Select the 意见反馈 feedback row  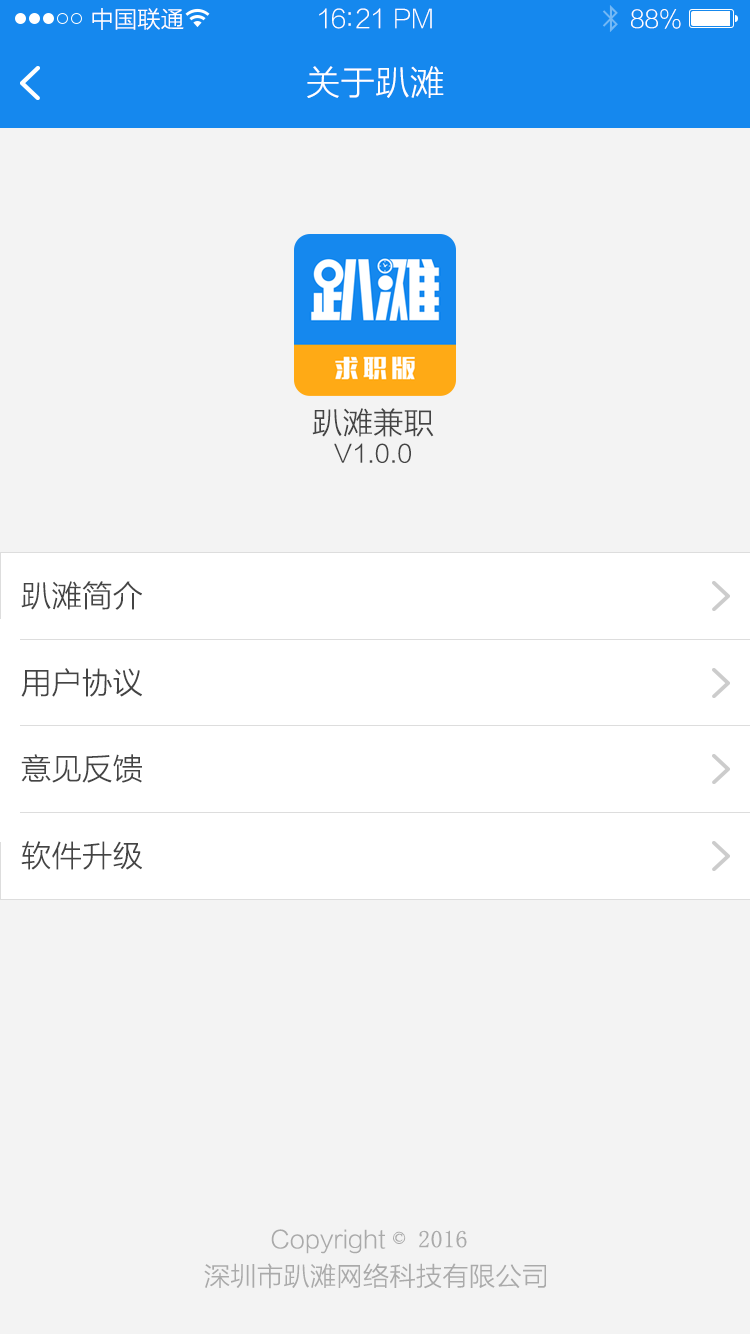[375, 769]
